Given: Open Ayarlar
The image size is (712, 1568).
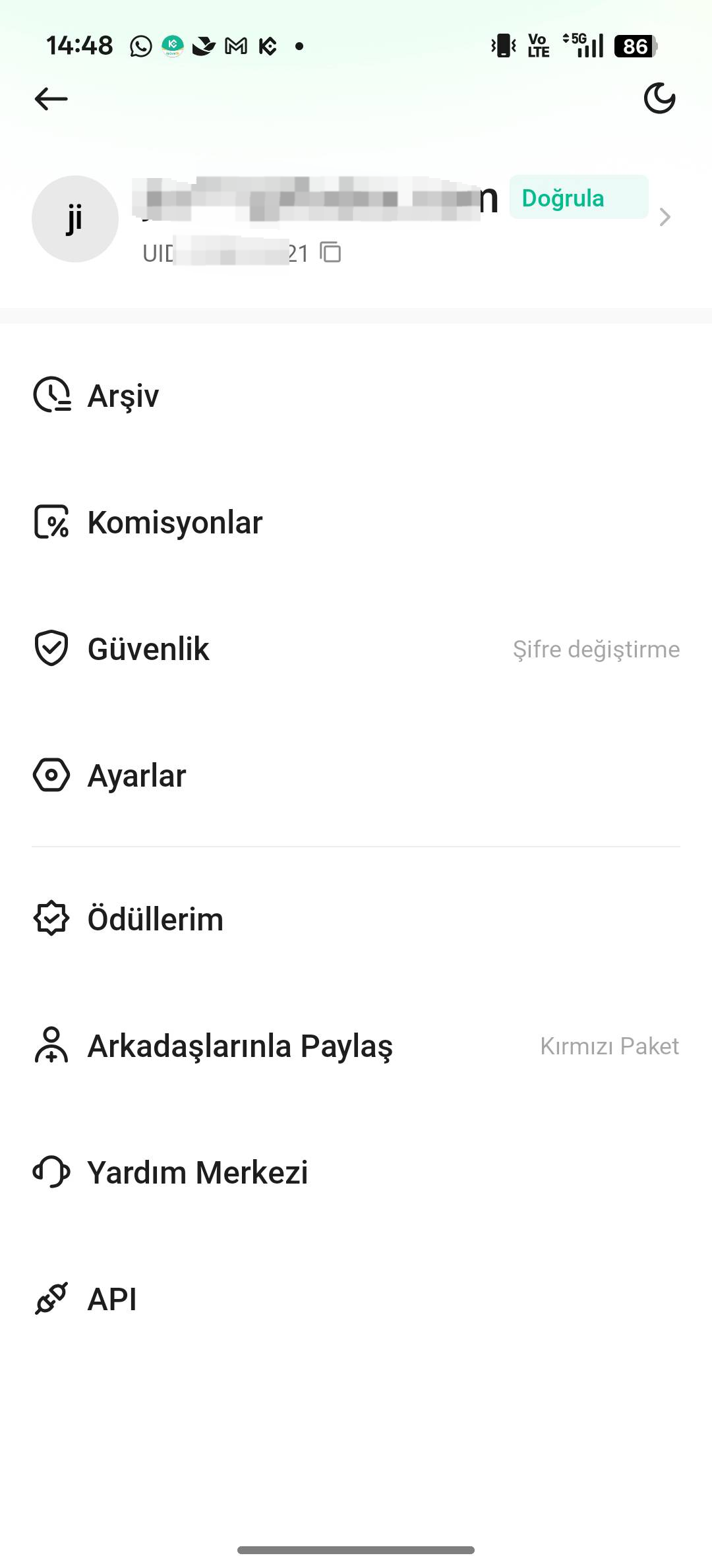Looking at the screenshot, I should (x=136, y=775).
